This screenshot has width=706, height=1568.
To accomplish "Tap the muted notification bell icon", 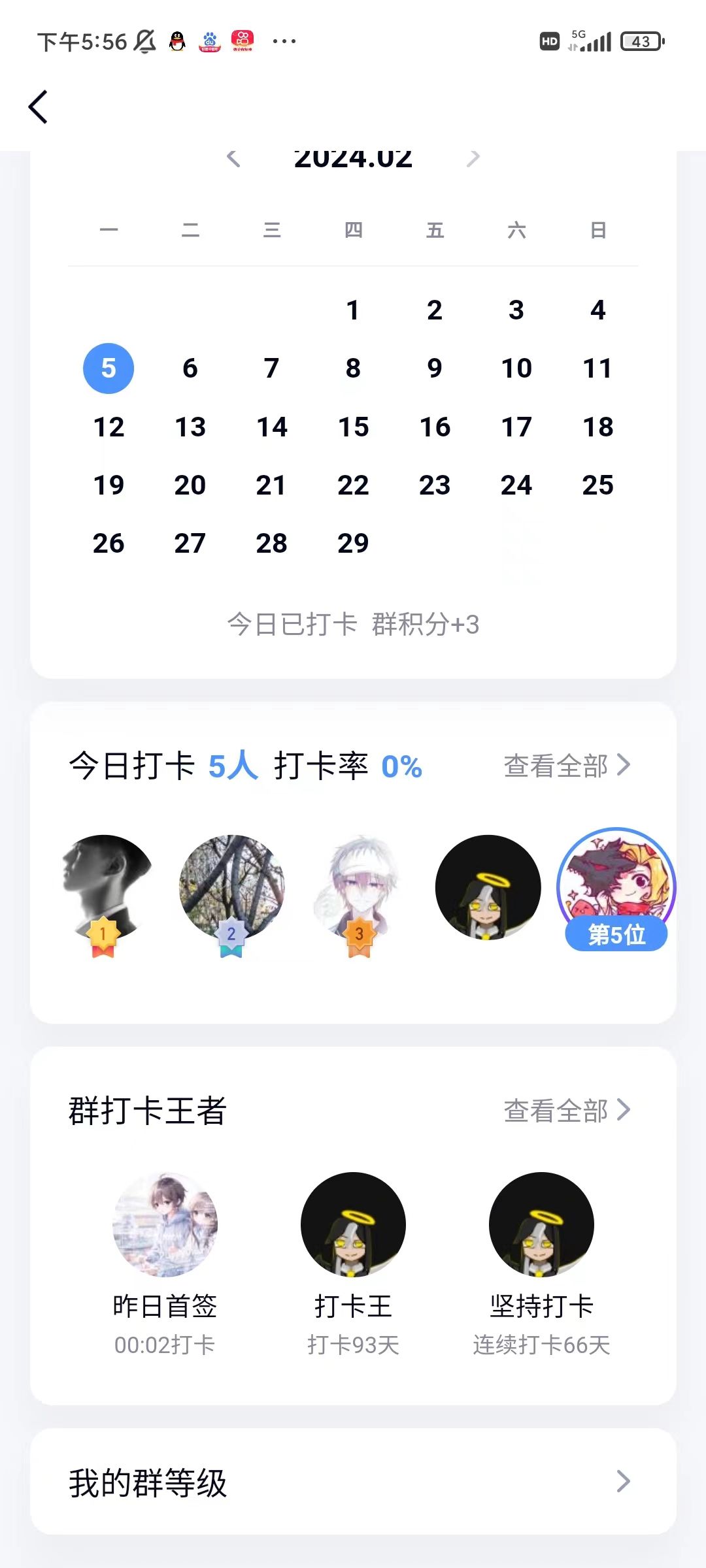I will [x=145, y=41].
